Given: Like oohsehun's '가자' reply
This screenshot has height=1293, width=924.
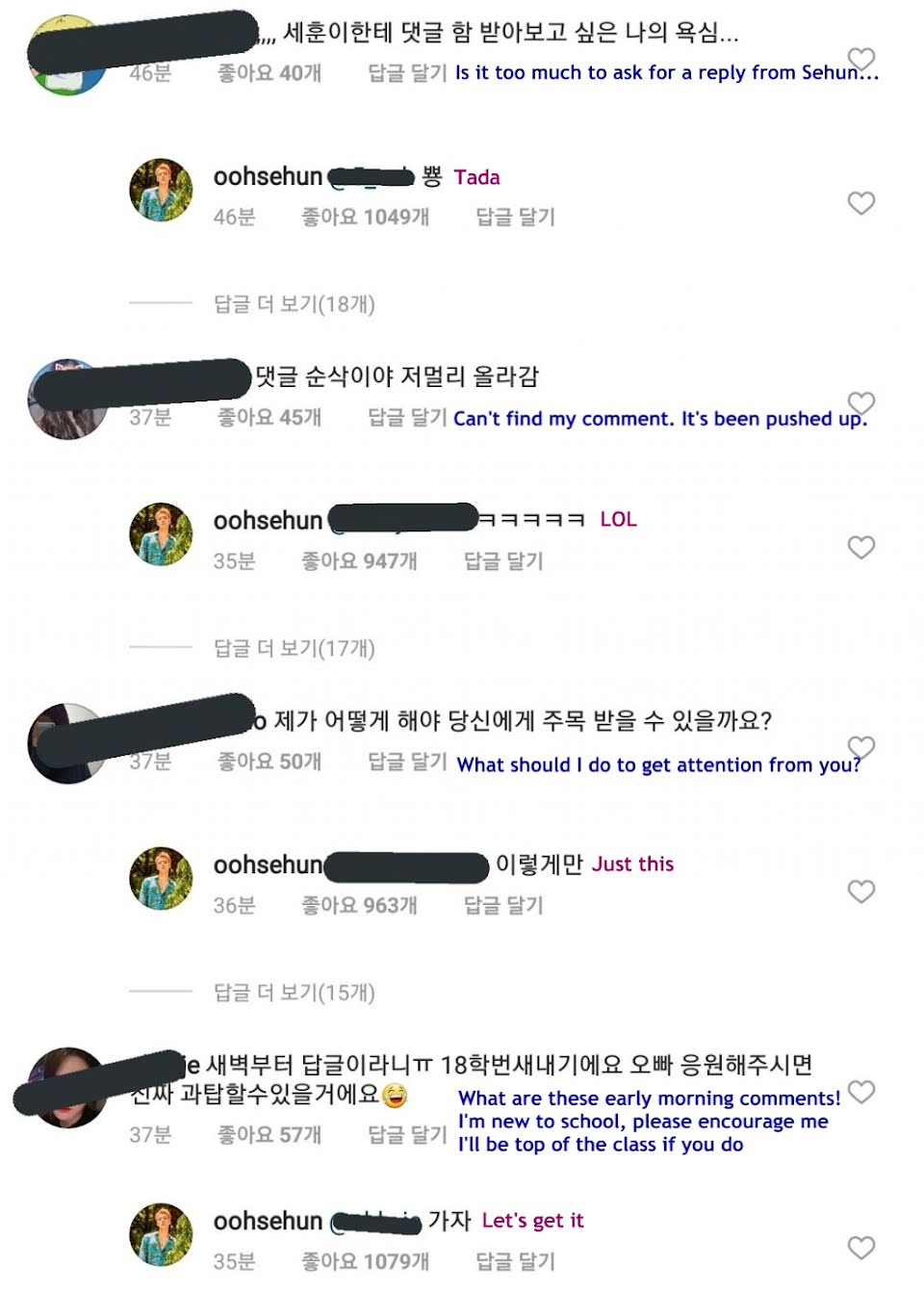Looking at the screenshot, I should point(860,1248).
